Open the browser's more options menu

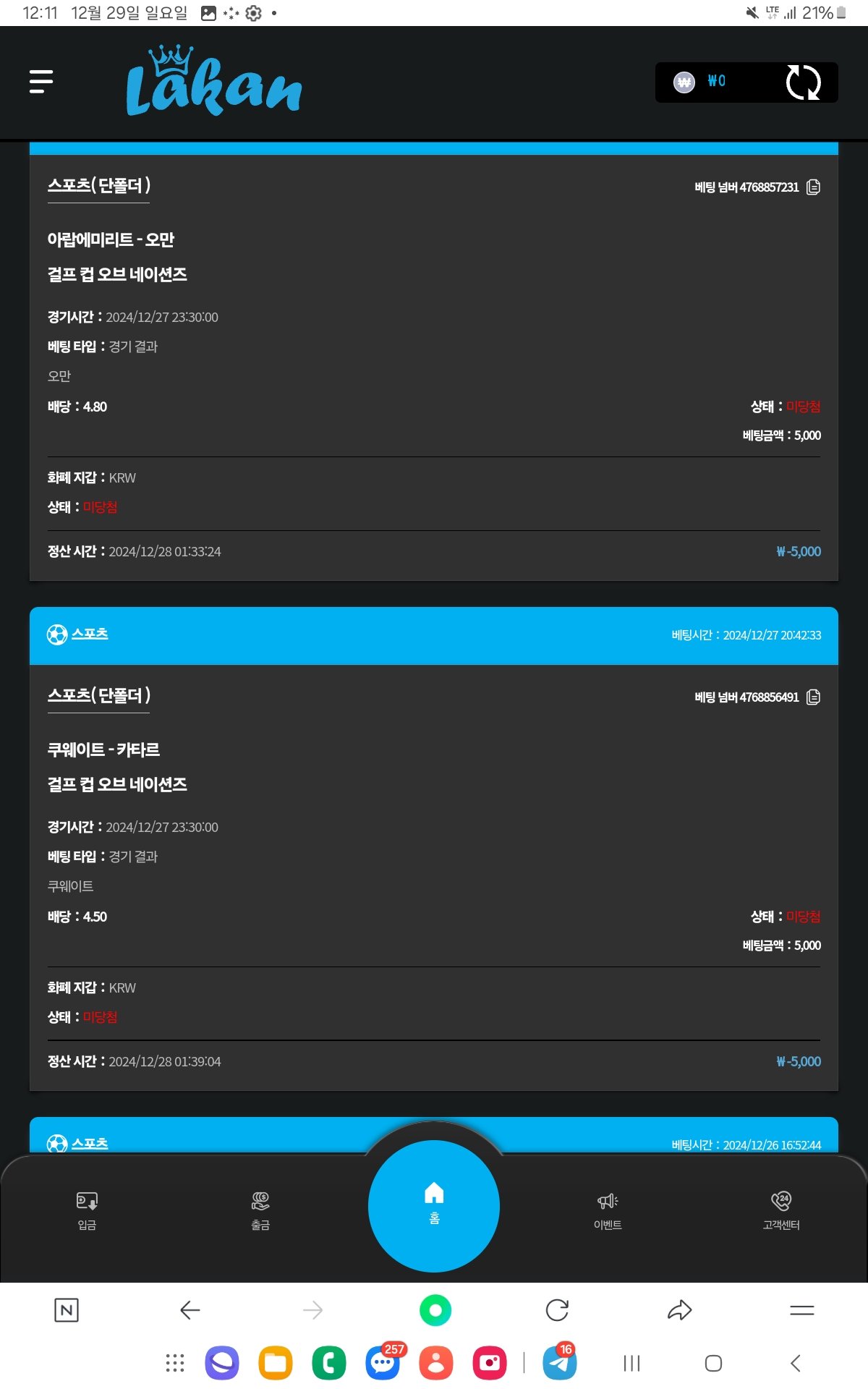pos(801,1310)
